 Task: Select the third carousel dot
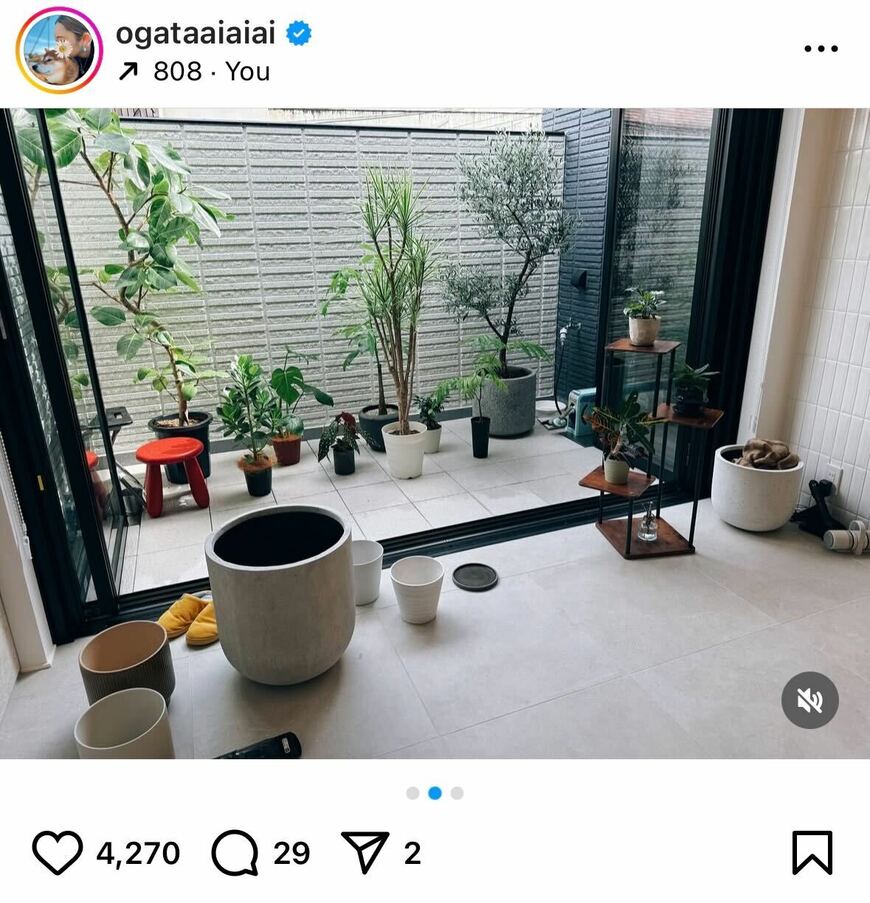click(x=458, y=791)
